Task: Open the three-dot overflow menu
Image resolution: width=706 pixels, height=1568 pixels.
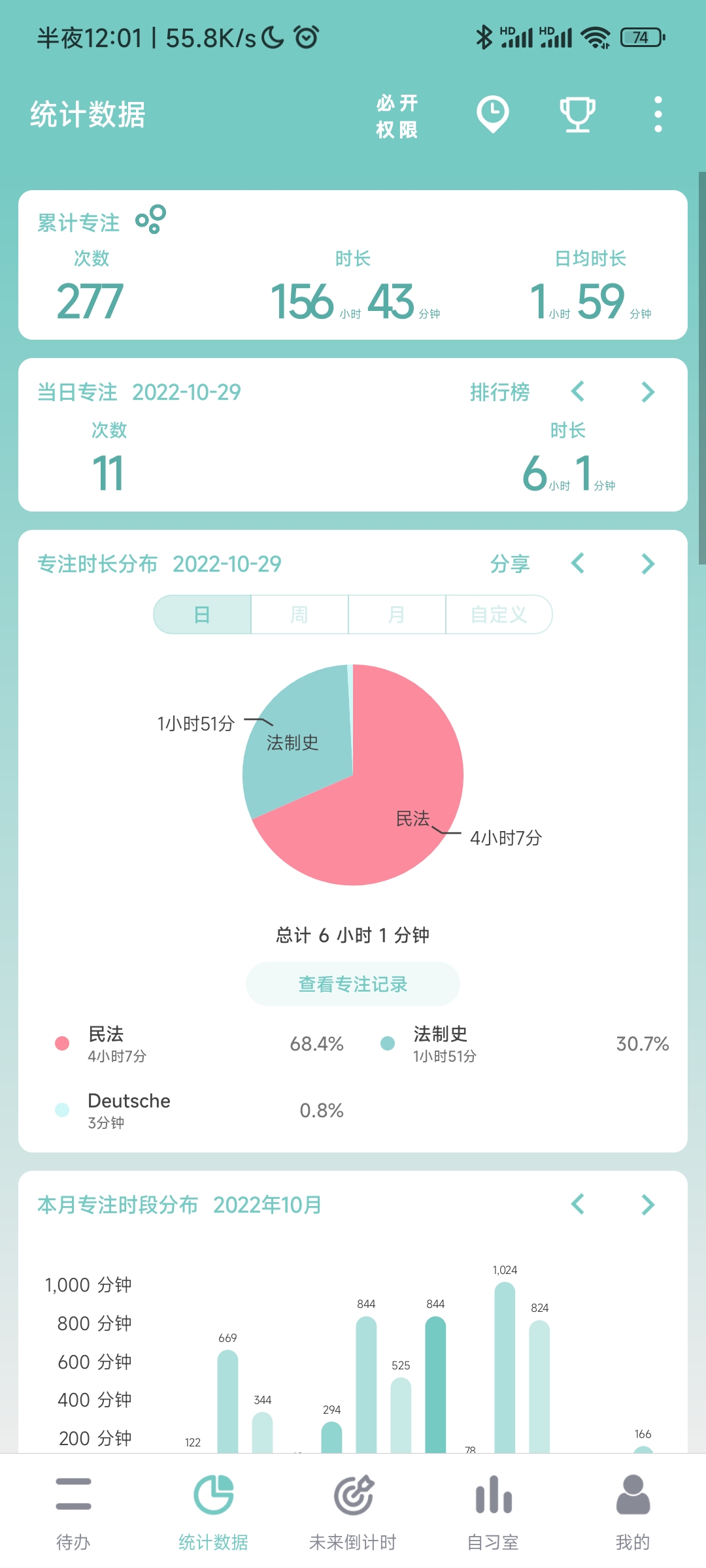Action: click(658, 114)
